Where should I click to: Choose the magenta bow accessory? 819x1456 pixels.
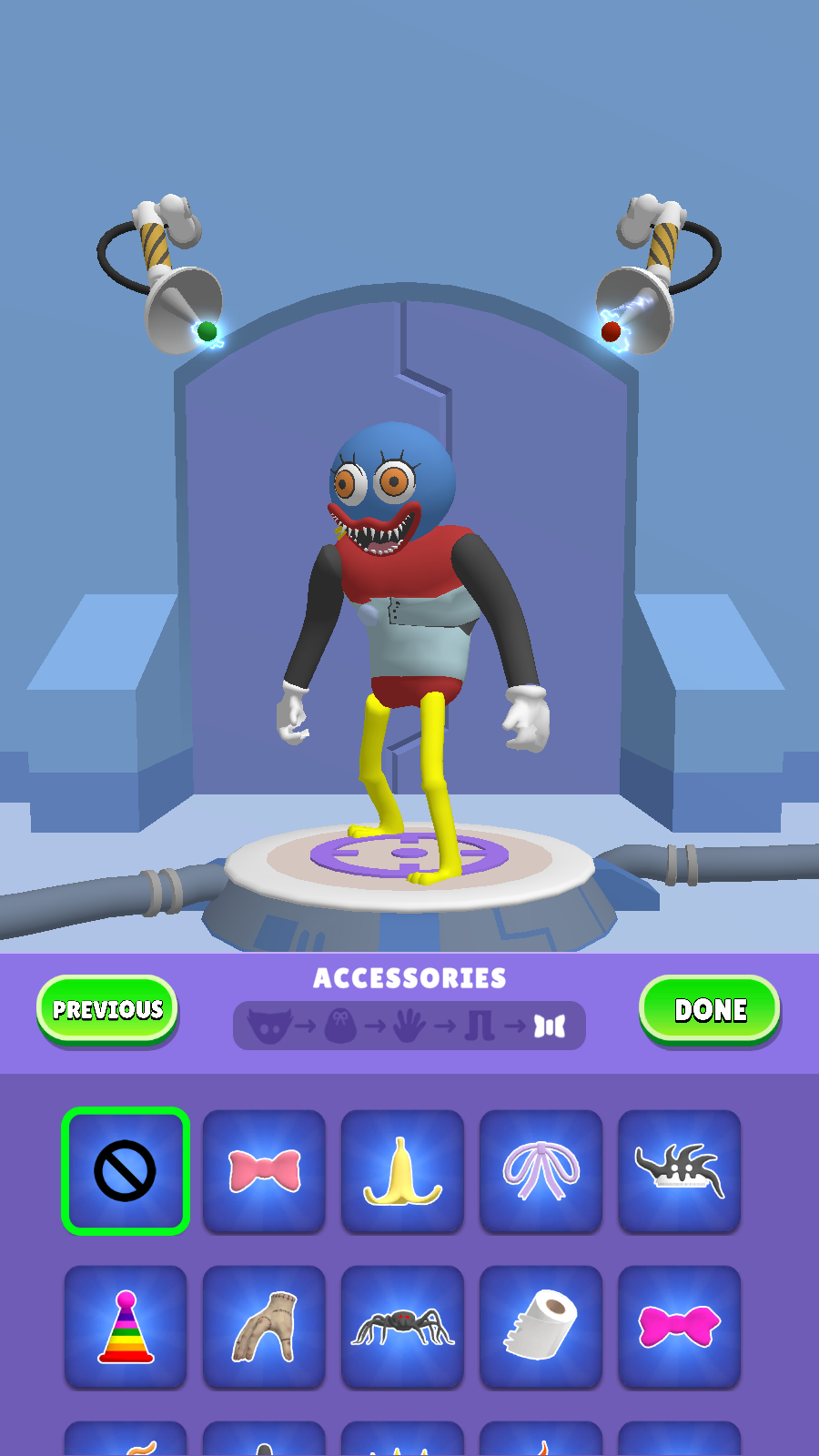[x=679, y=1327]
